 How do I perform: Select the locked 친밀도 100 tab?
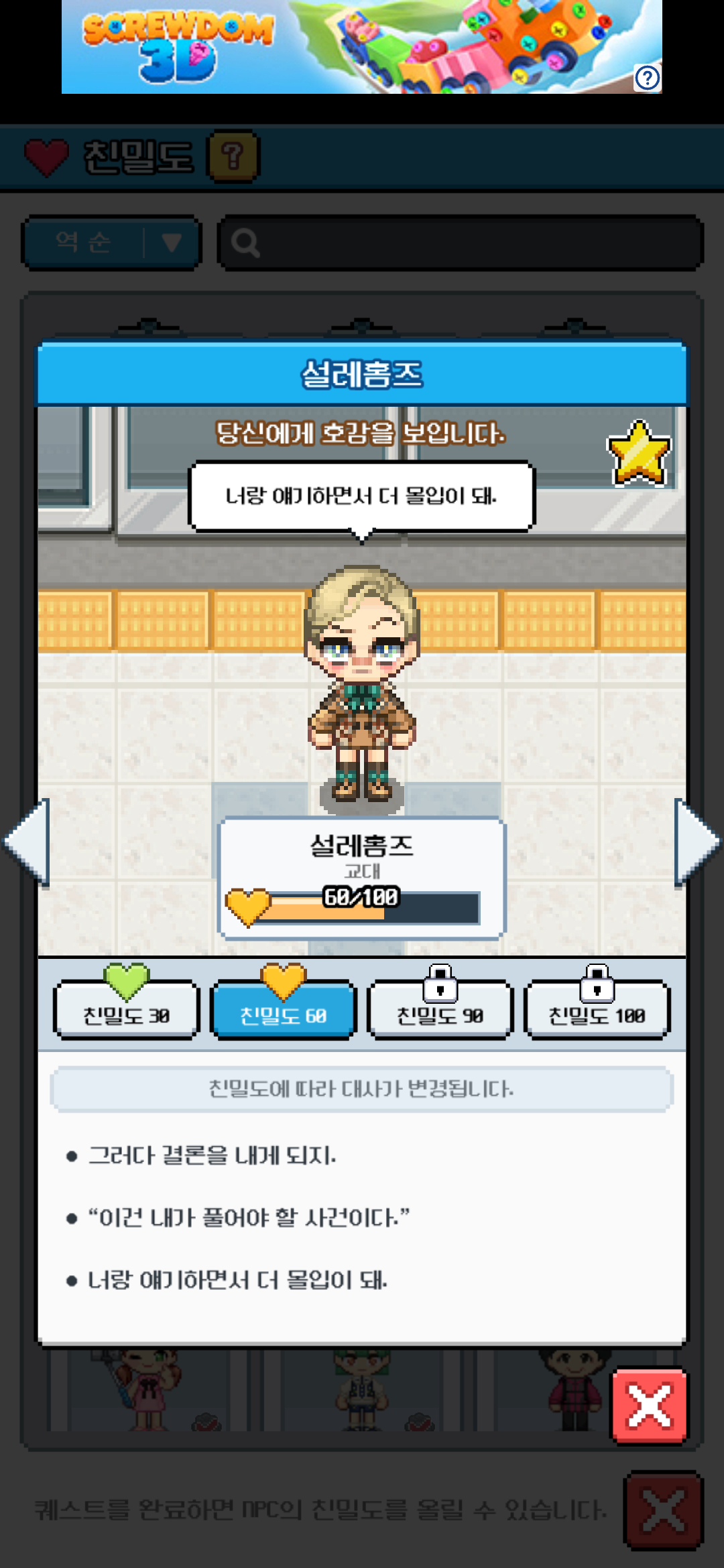click(597, 1010)
